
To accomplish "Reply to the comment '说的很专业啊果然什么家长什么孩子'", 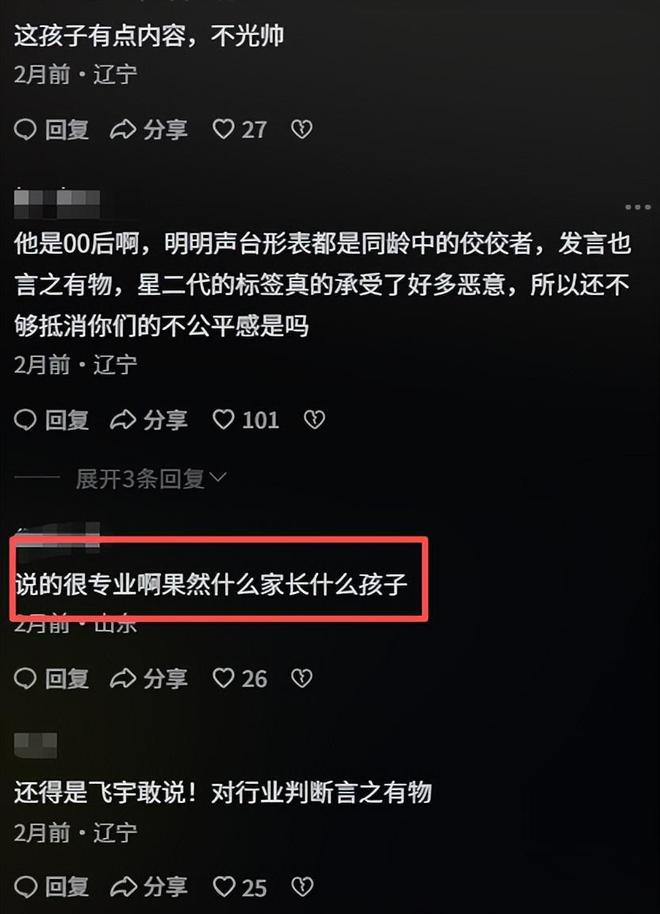I will pyautogui.click(x=52, y=679).
